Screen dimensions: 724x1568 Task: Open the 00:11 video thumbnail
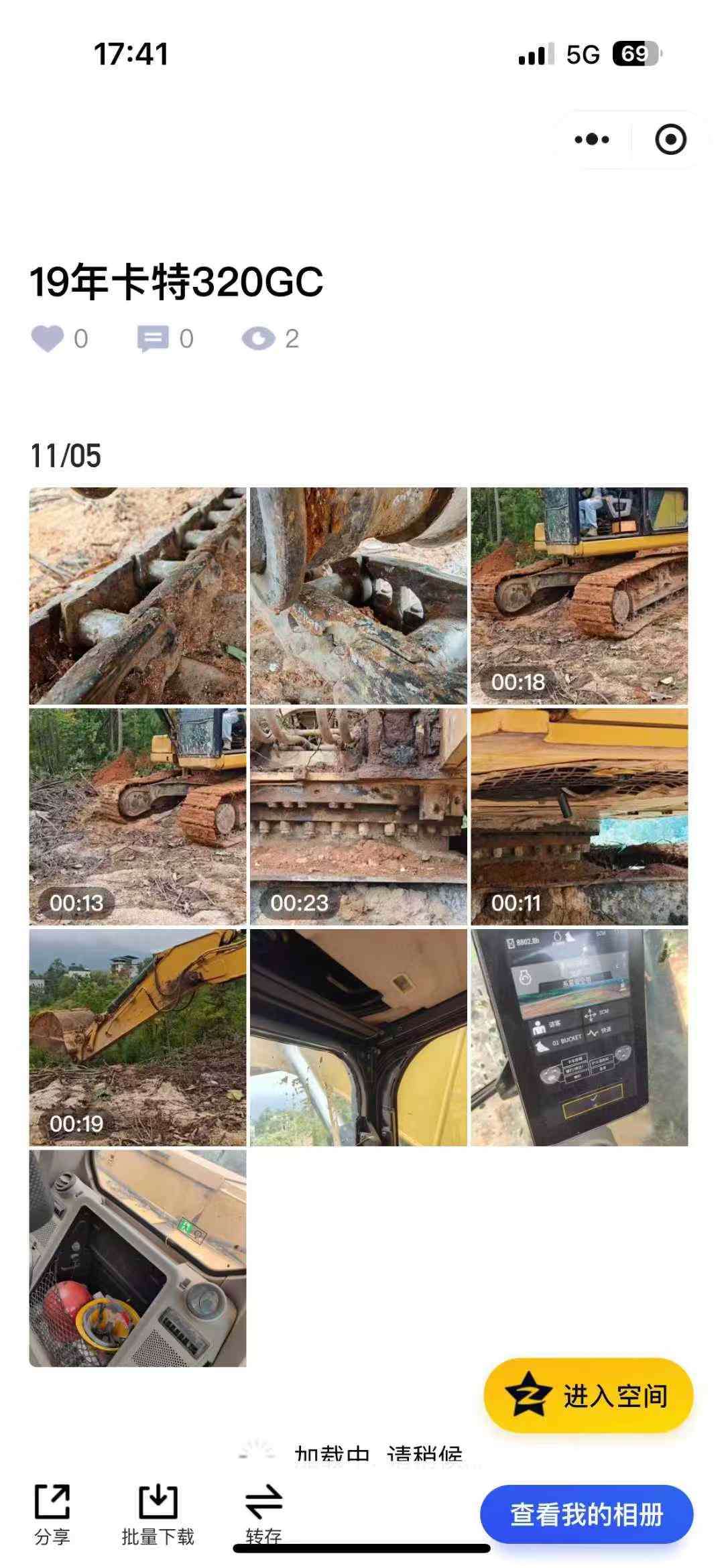579,817
